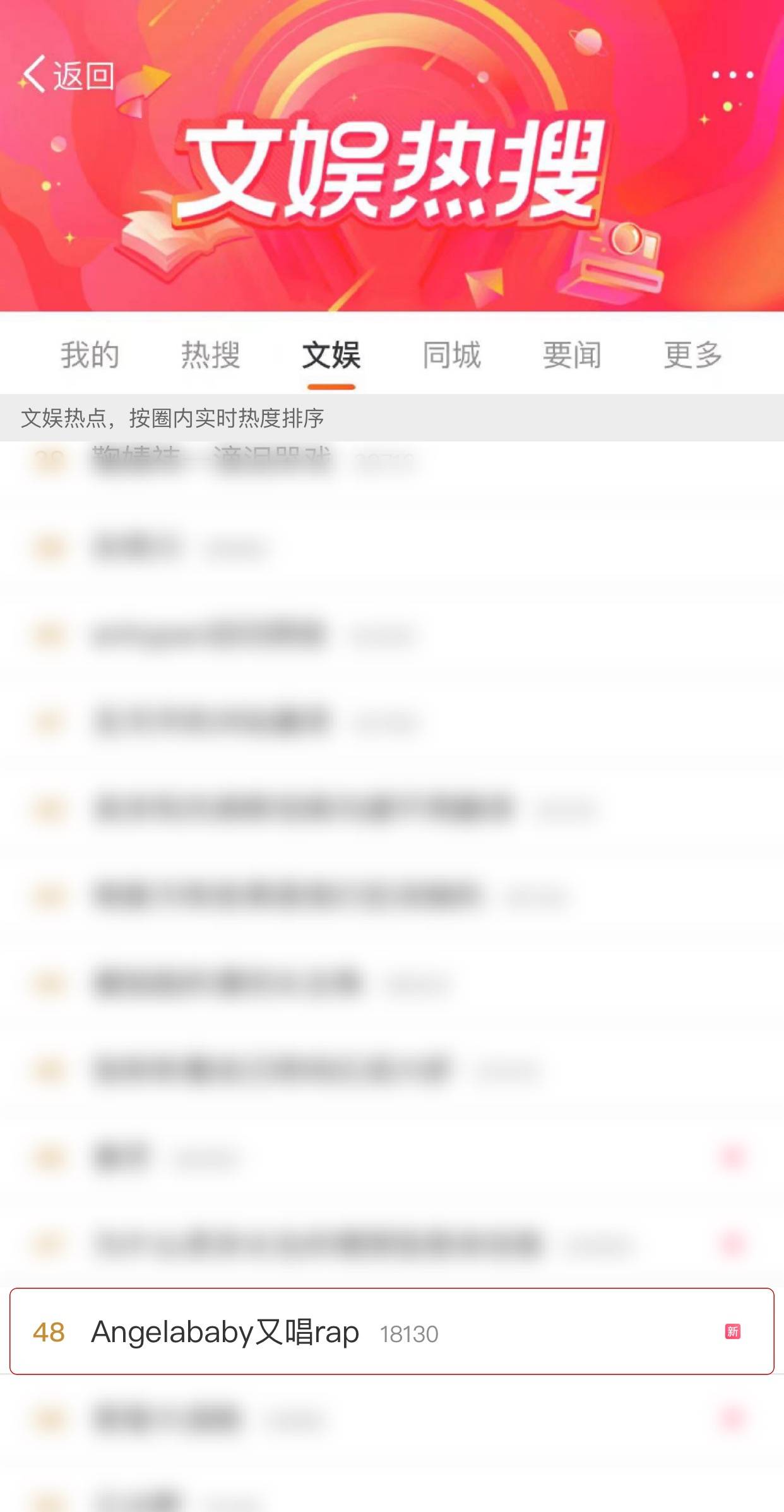The width and height of the screenshot is (784, 1512).
Task: Open the Angelababy又唱rap trending topic
Action: click(225, 1332)
